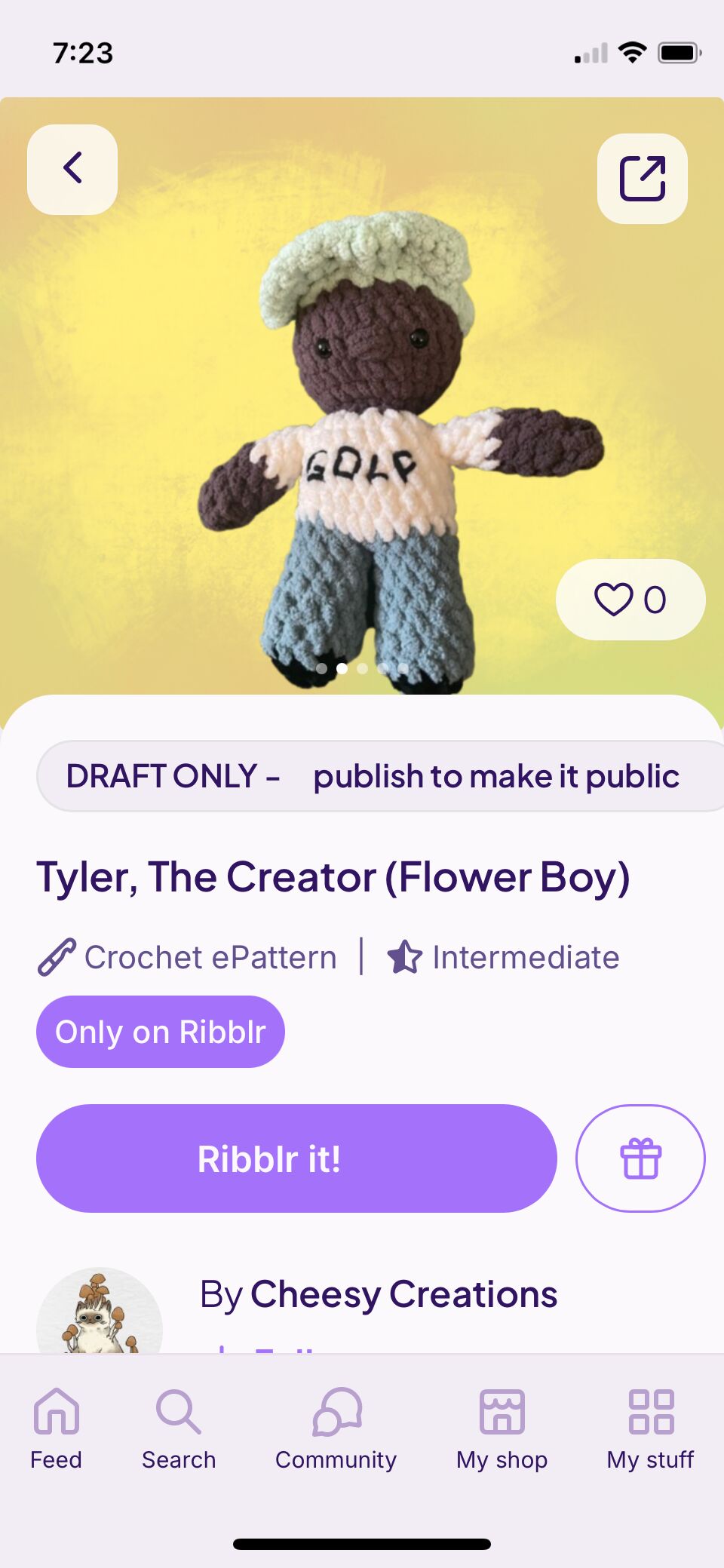Image resolution: width=724 pixels, height=1568 pixels.
Task: Go back using the arrow button
Action: [72, 169]
